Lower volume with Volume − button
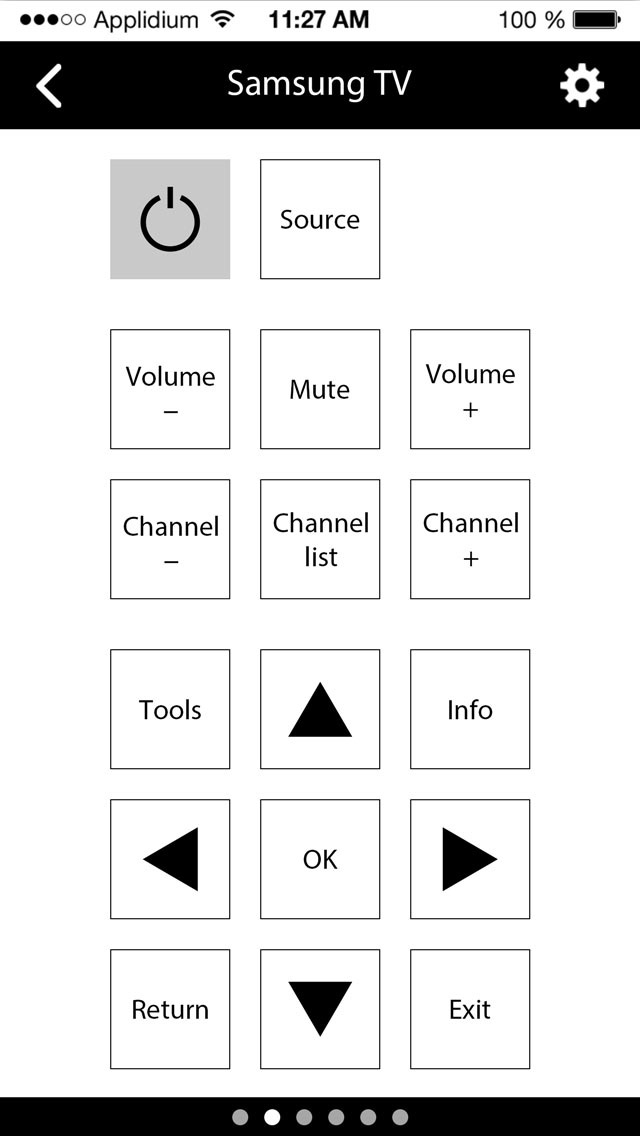 [170, 389]
